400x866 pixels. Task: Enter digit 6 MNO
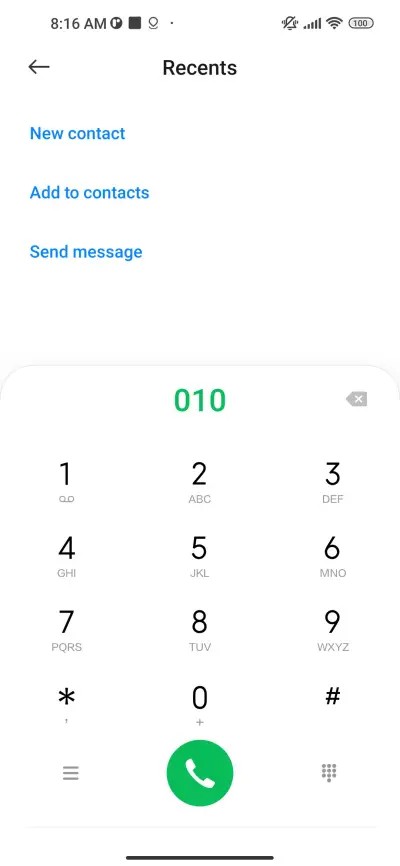pyautogui.click(x=333, y=556)
